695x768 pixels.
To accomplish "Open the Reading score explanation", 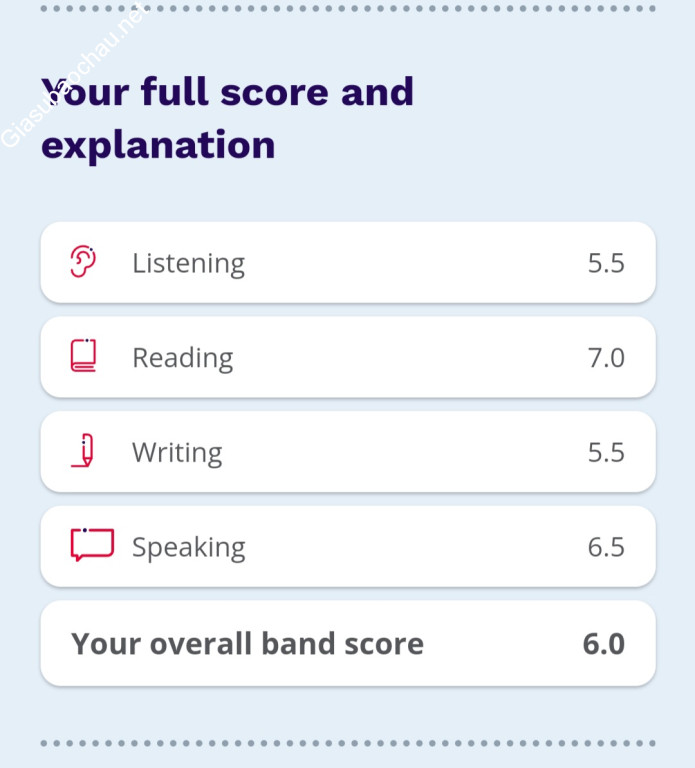I will click(347, 357).
